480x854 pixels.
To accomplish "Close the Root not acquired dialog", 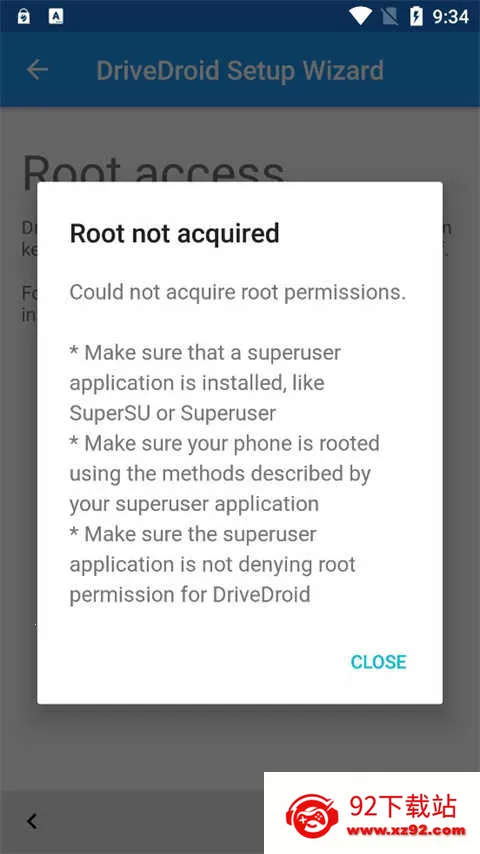I will coord(378,662).
